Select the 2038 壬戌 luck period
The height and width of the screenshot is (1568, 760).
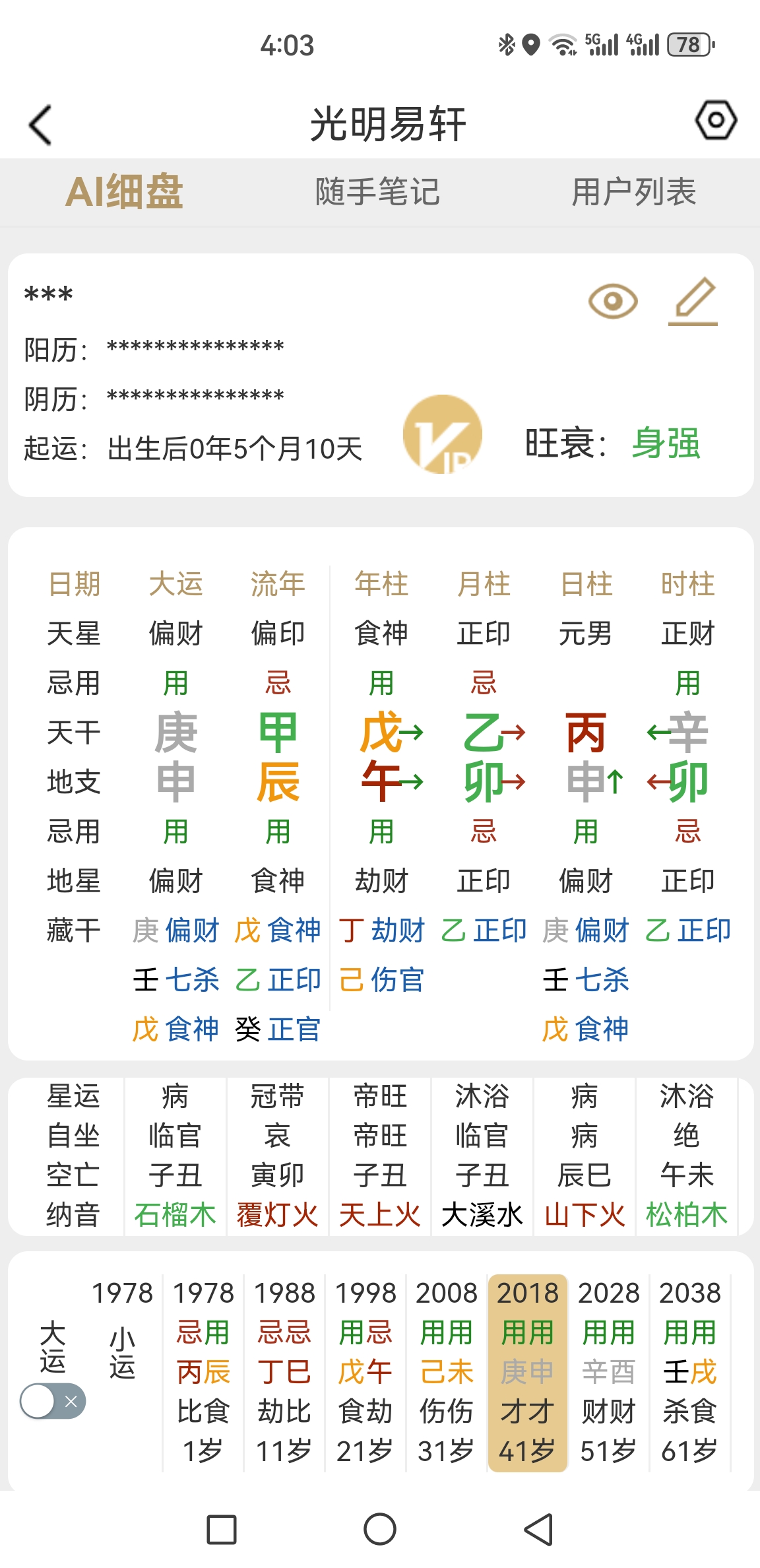tap(690, 1373)
